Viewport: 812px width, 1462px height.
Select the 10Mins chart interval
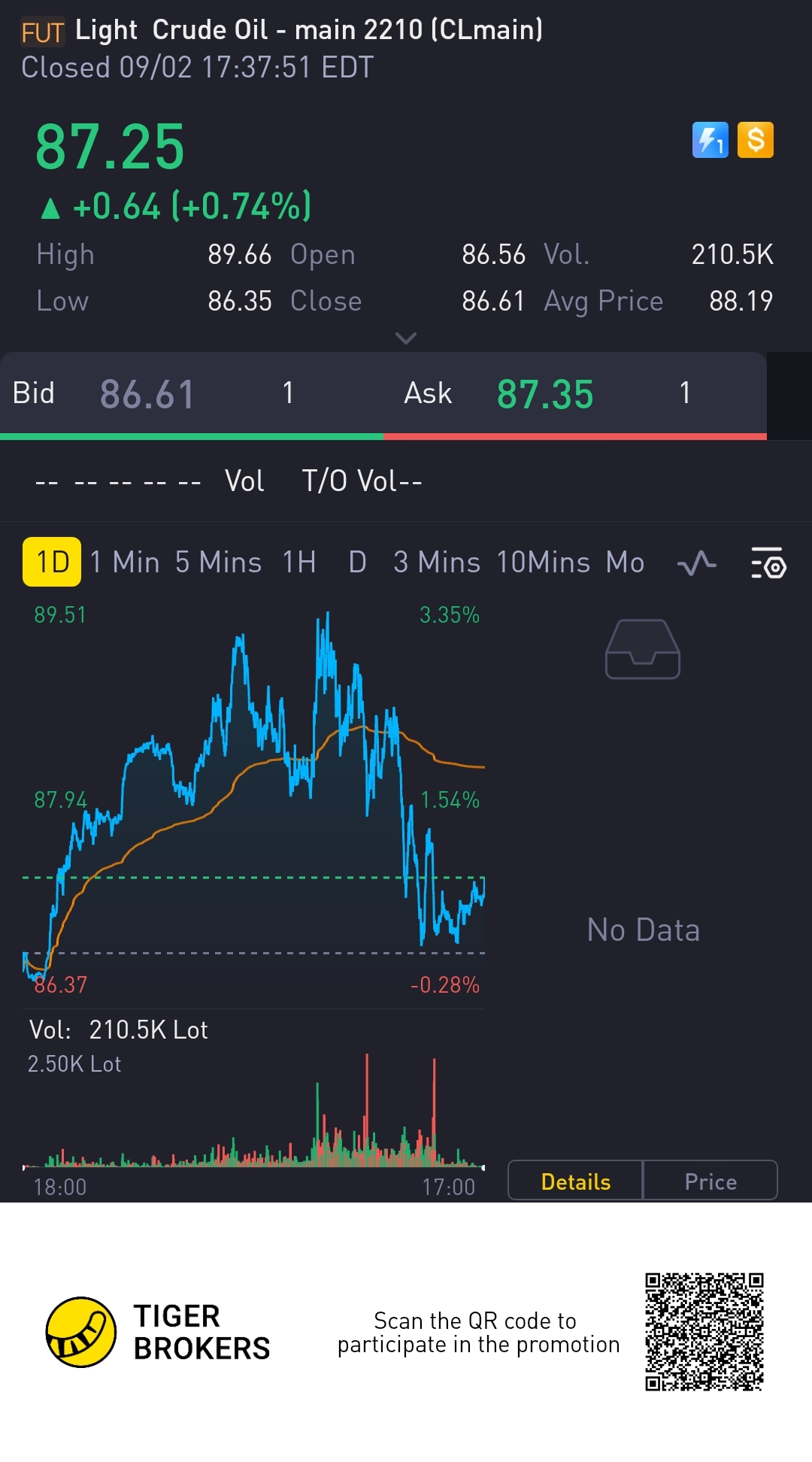(x=543, y=563)
